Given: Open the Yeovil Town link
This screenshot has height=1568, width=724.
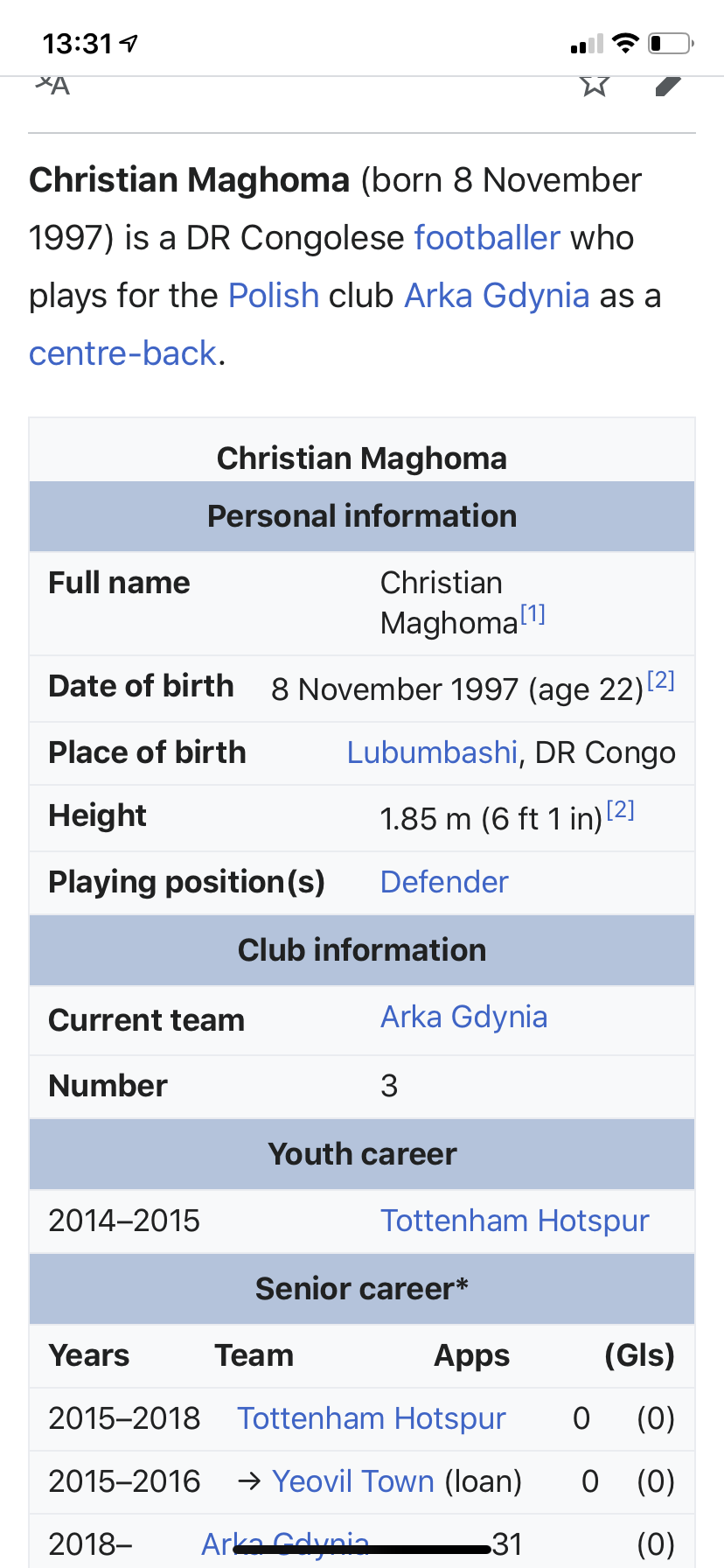Looking at the screenshot, I should tap(353, 1481).
